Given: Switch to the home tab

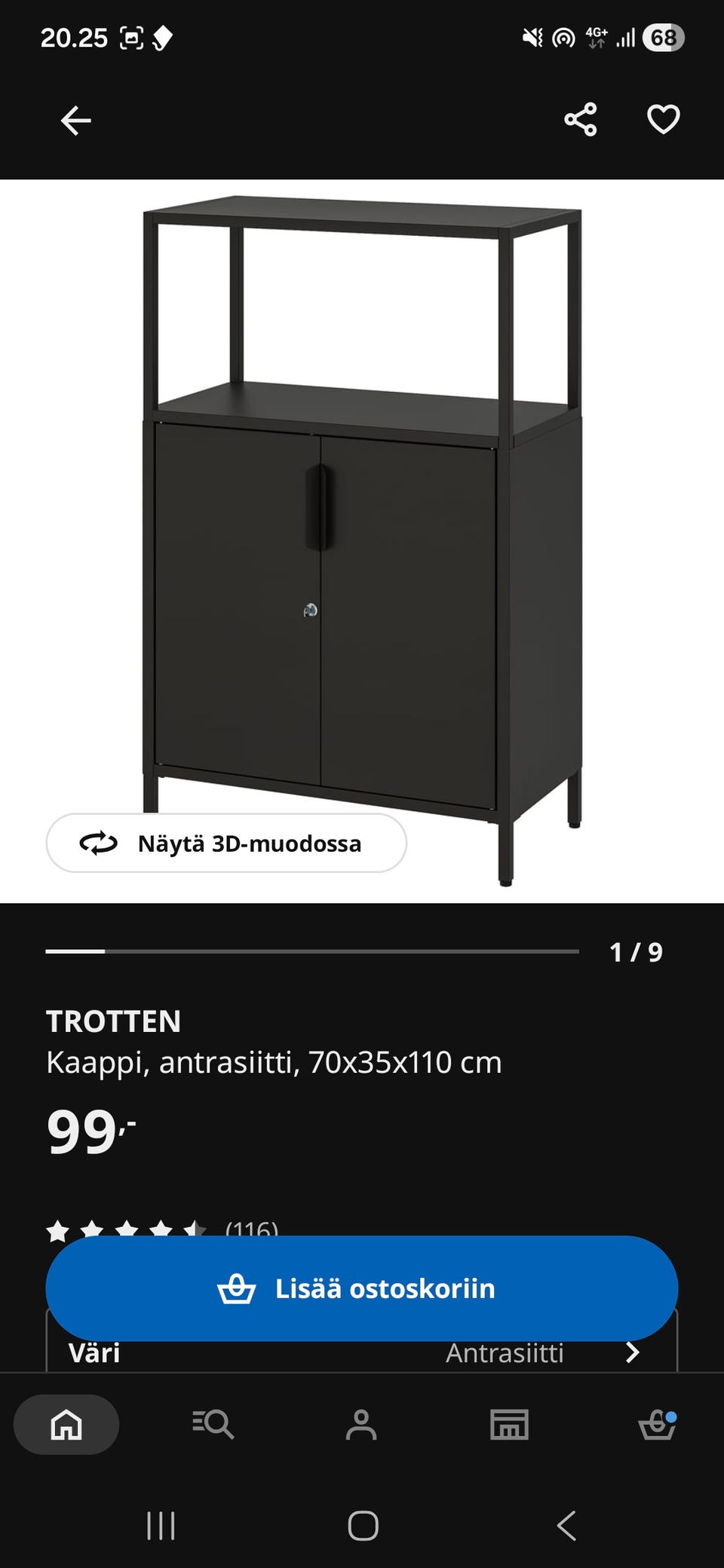Looking at the screenshot, I should [66, 1425].
